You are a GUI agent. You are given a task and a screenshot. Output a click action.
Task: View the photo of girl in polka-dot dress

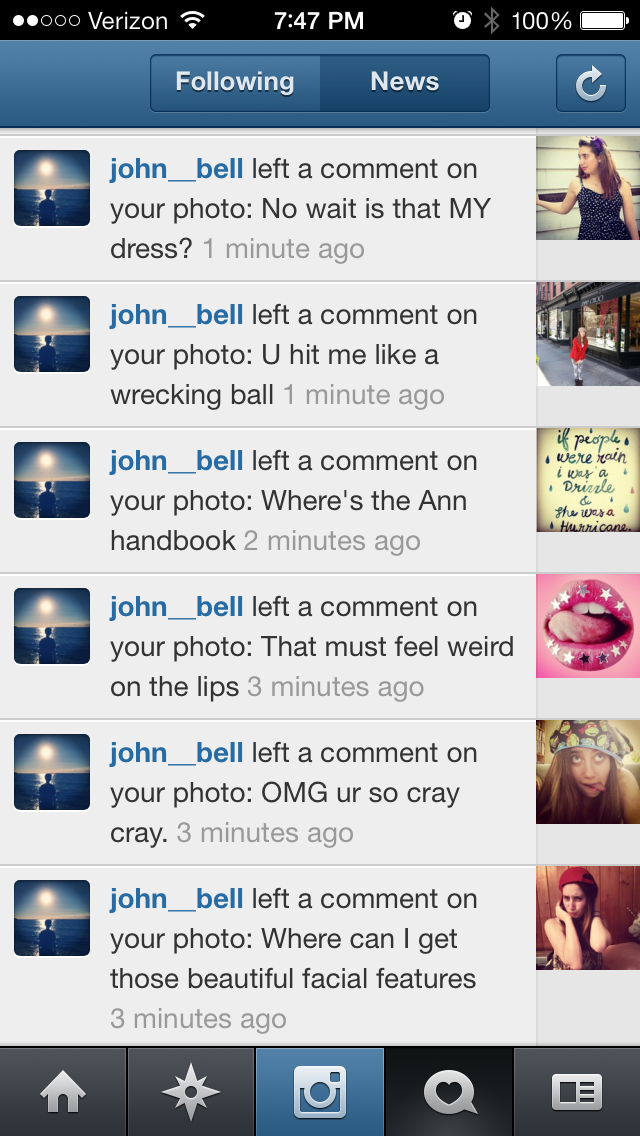[x=588, y=188]
